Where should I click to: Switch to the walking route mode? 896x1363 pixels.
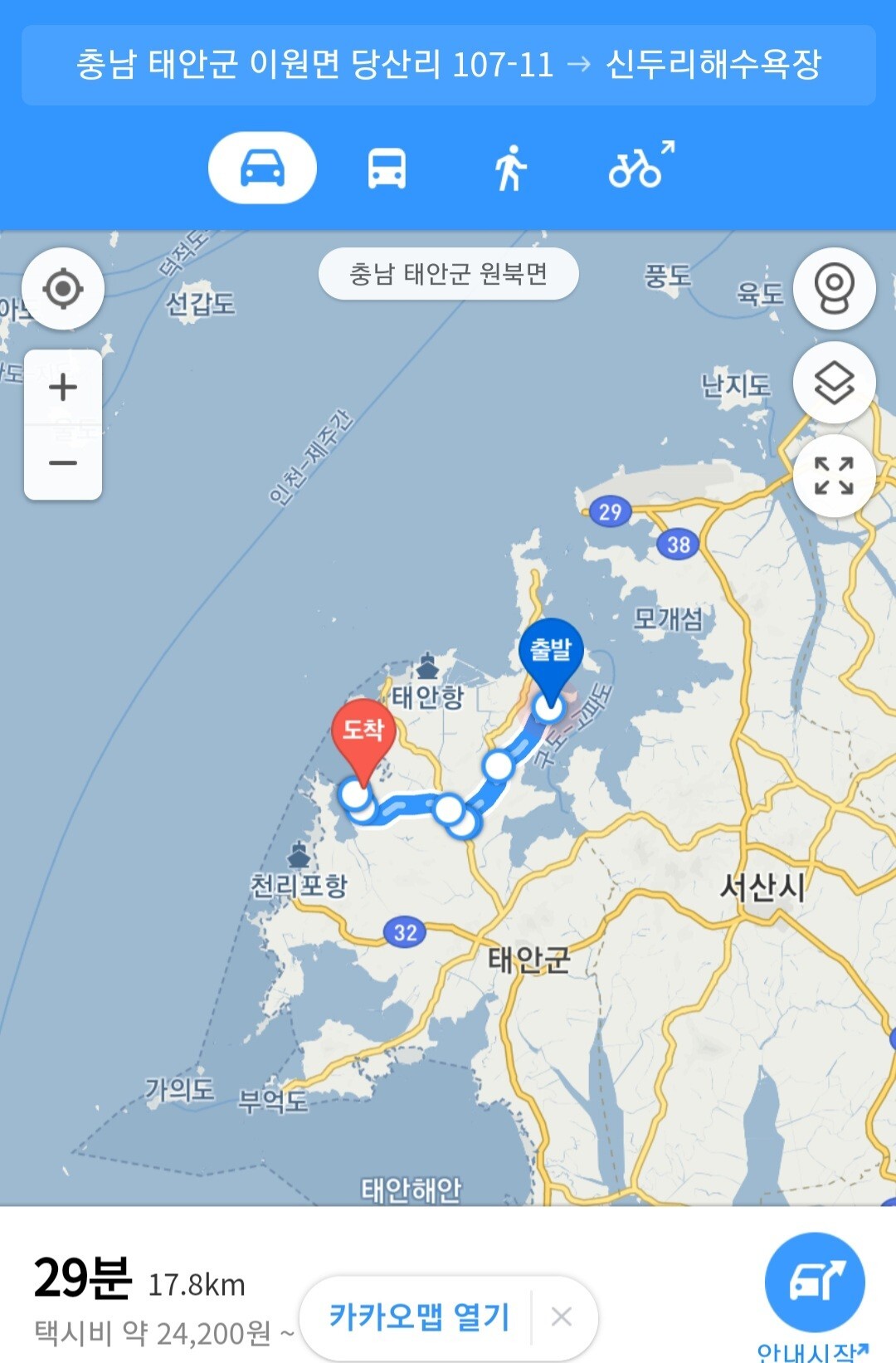pos(510,168)
